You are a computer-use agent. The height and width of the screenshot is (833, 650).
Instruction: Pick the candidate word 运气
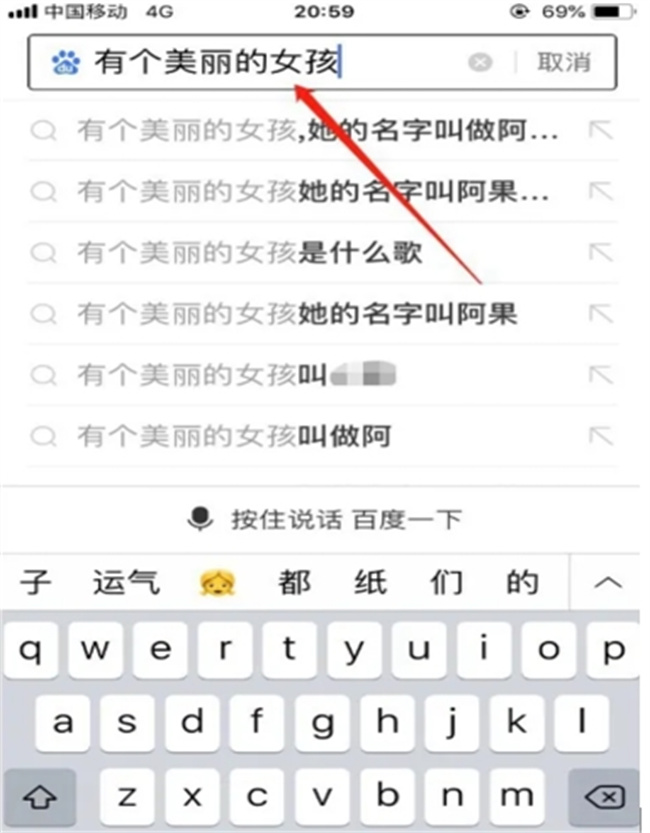click(126, 582)
